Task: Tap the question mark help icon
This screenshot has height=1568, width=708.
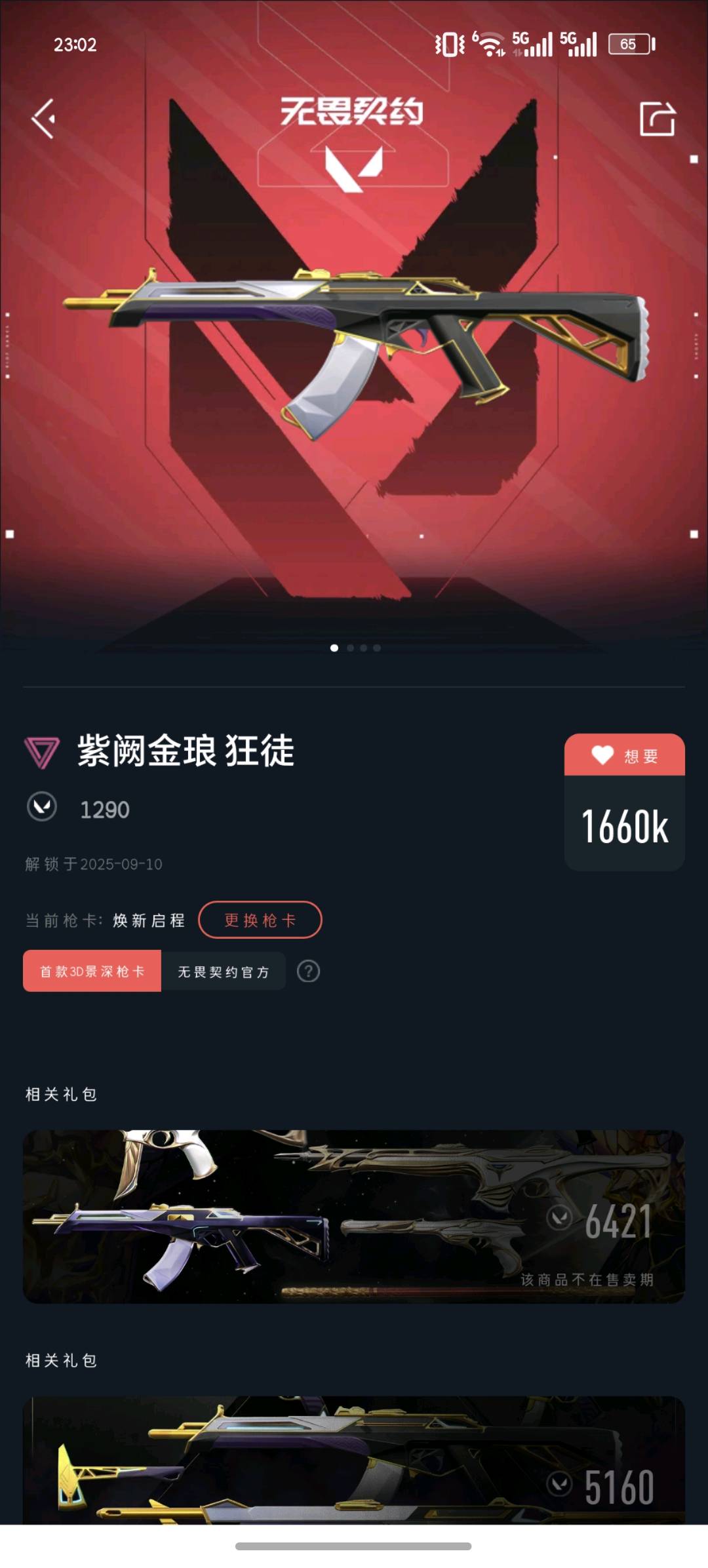Action: tap(308, 971)
